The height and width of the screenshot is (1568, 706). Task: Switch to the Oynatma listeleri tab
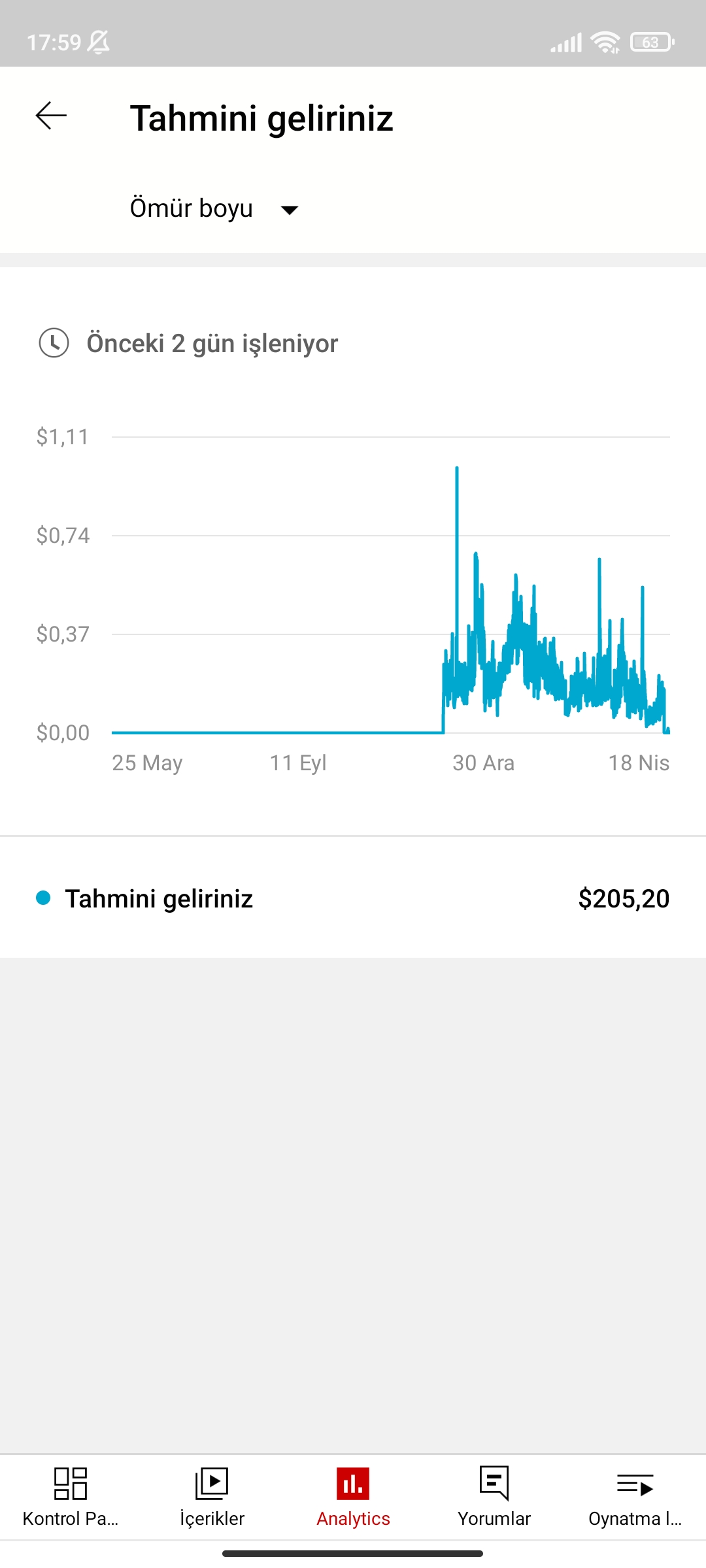pos(635,1497)
